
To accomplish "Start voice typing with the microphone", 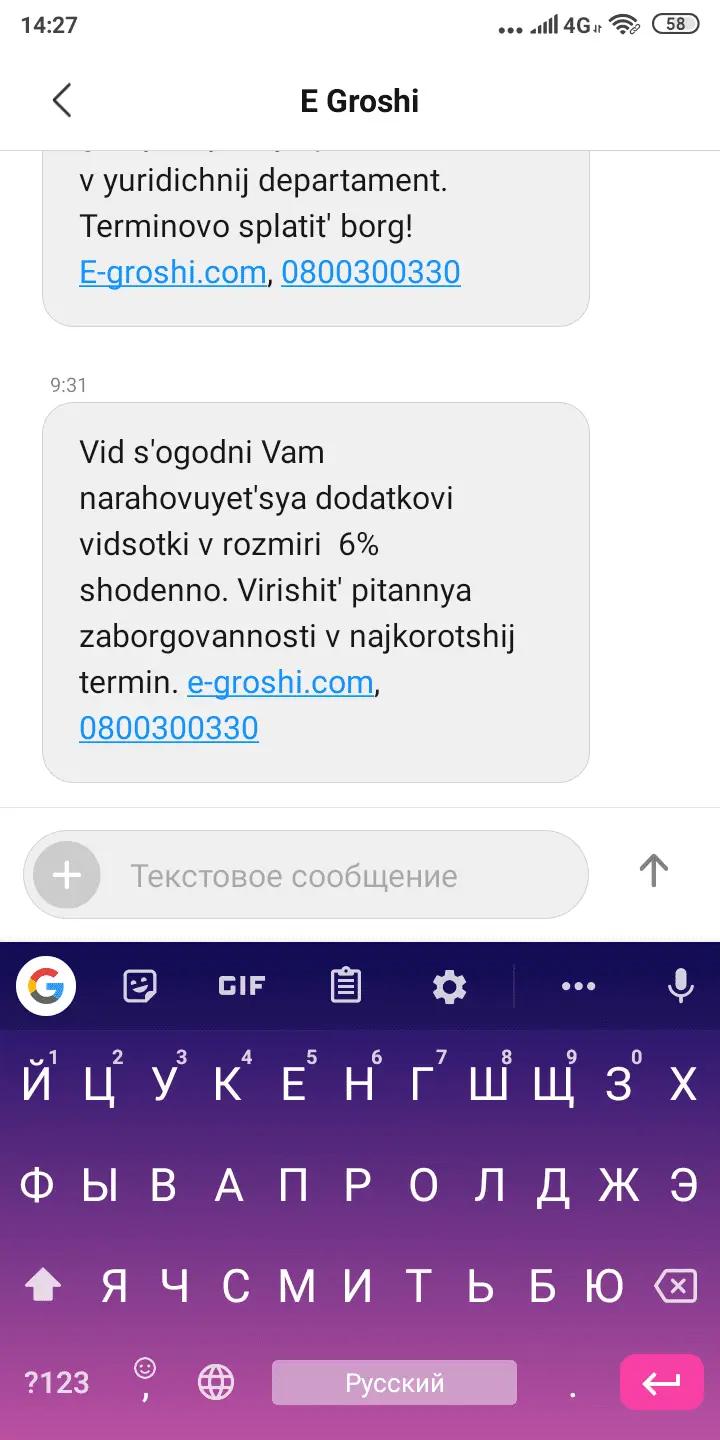I will [x=681, y=987].
